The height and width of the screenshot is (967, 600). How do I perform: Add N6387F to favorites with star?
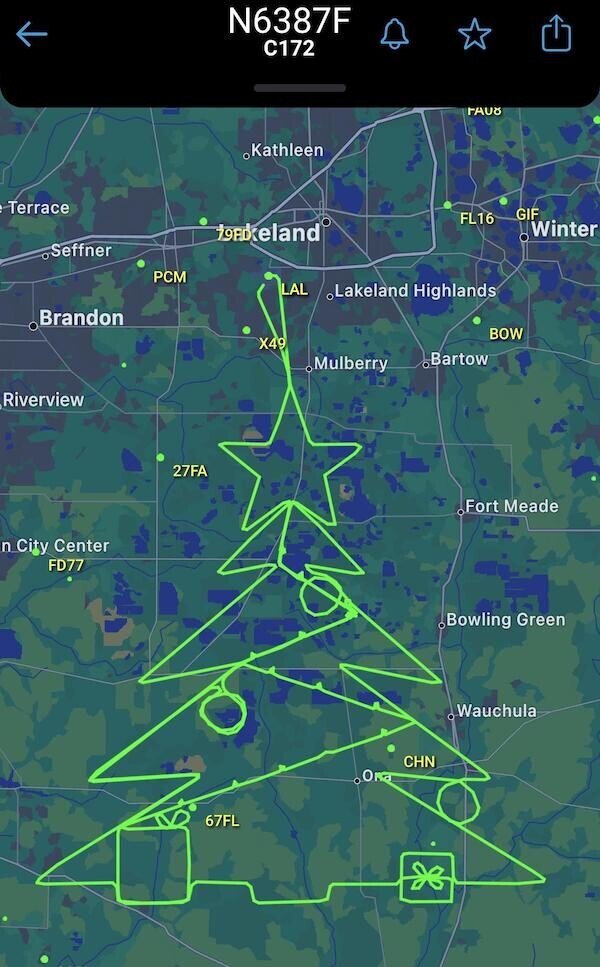tap(475, 35)
